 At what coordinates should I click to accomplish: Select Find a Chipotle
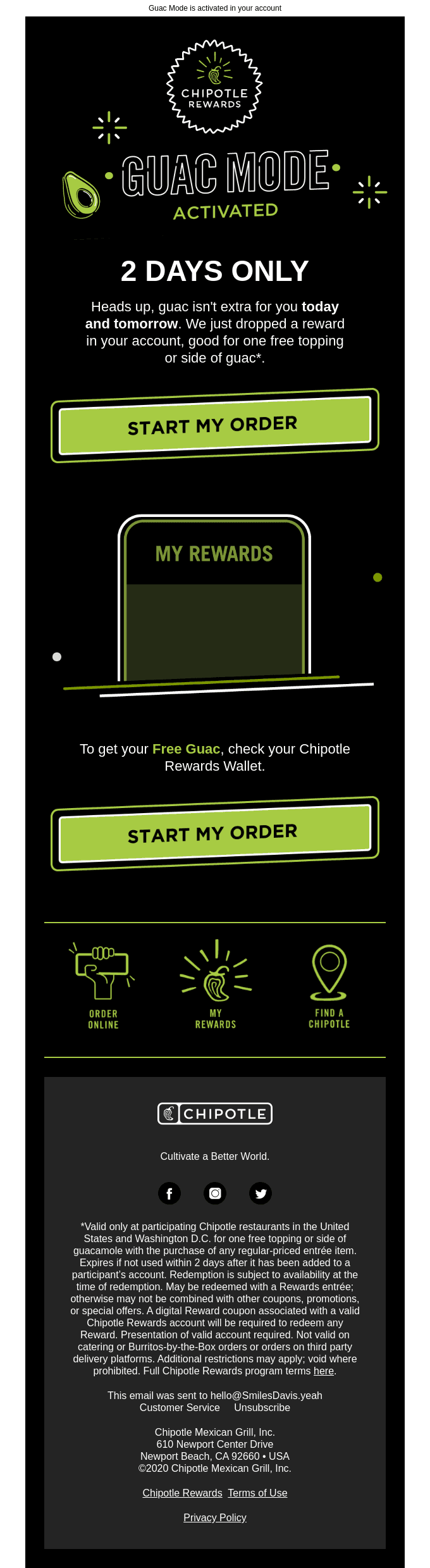pos(329,985)
